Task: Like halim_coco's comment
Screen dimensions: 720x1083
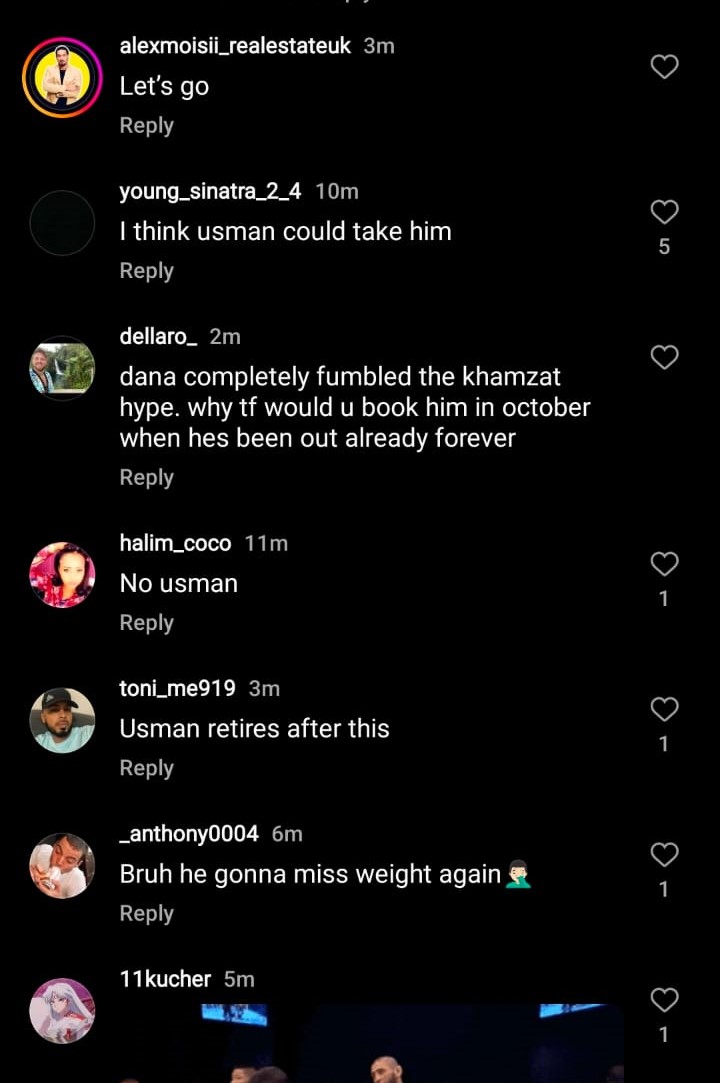Action: pos(664,564)
